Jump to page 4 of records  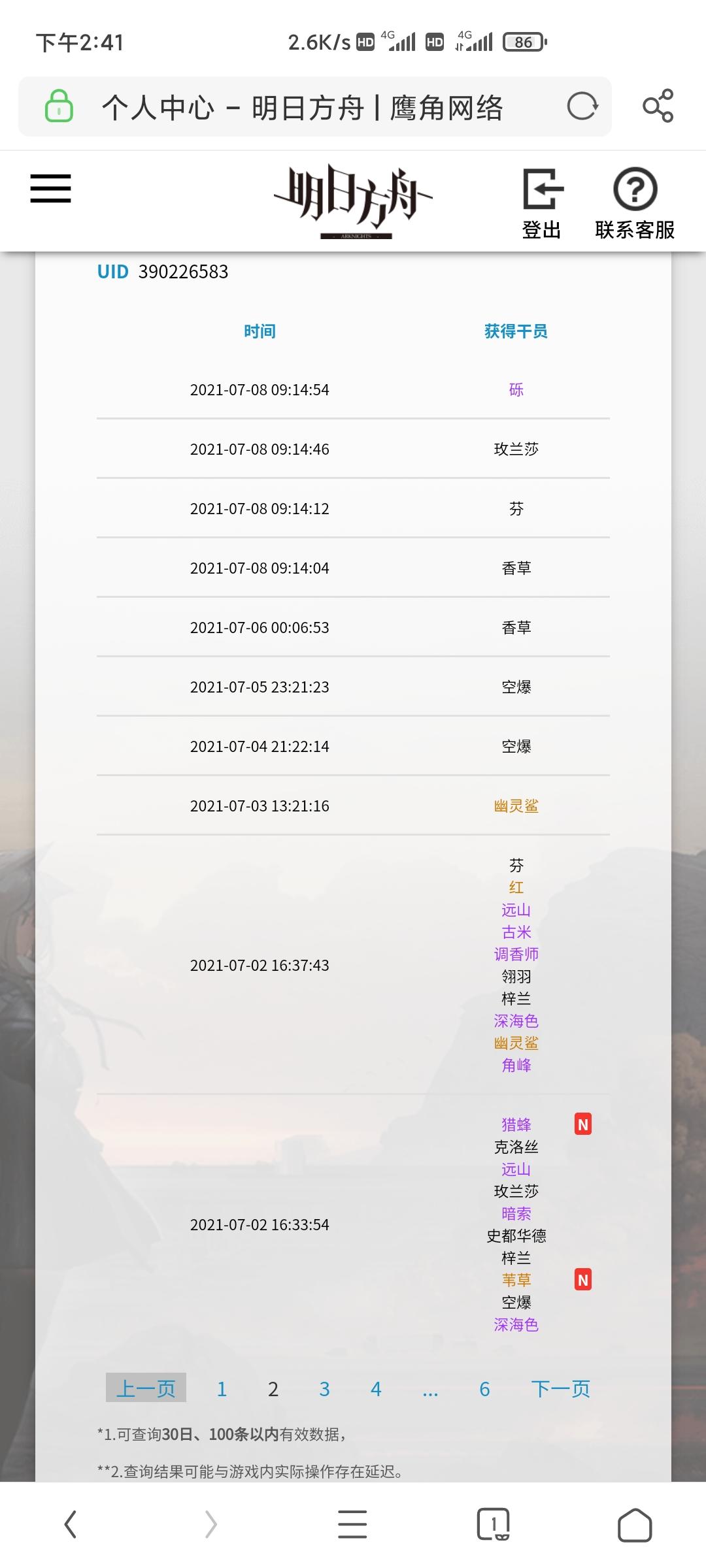[x=376, y=1389]
